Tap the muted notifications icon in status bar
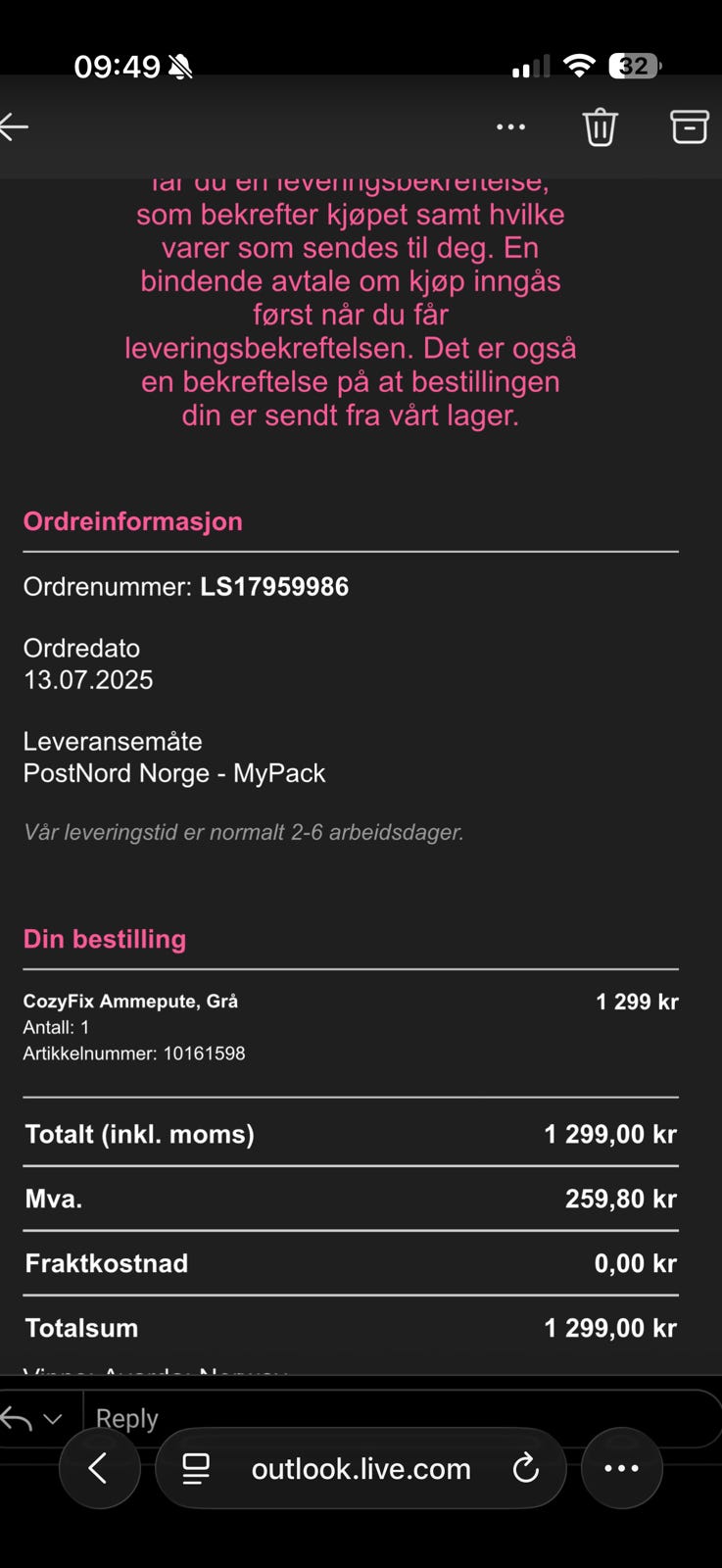 pyautogui.click(x=176, y=67)
